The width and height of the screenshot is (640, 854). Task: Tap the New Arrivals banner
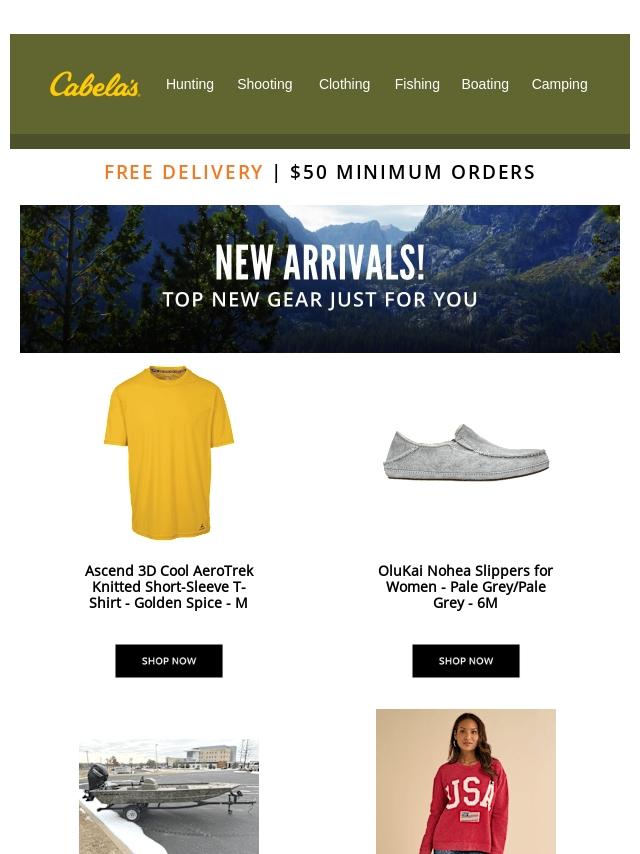(x=320, y=279)
